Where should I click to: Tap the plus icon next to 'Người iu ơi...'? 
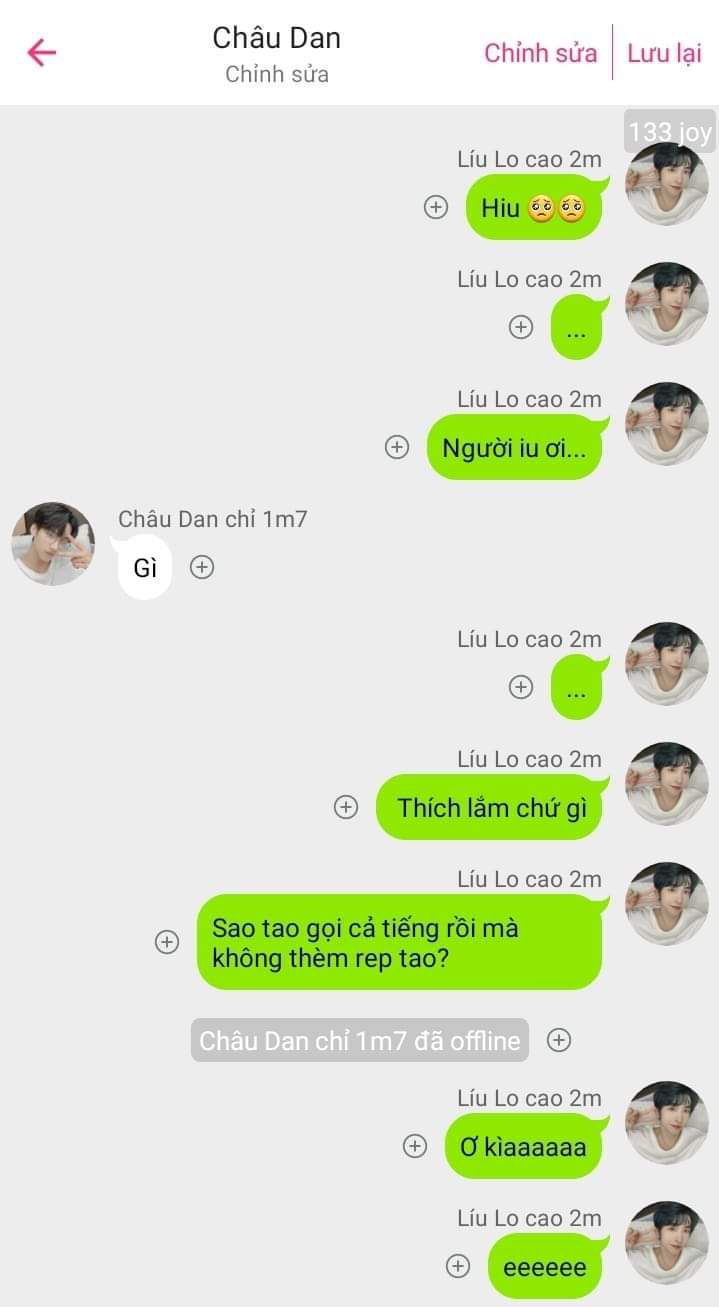point(397,447)
